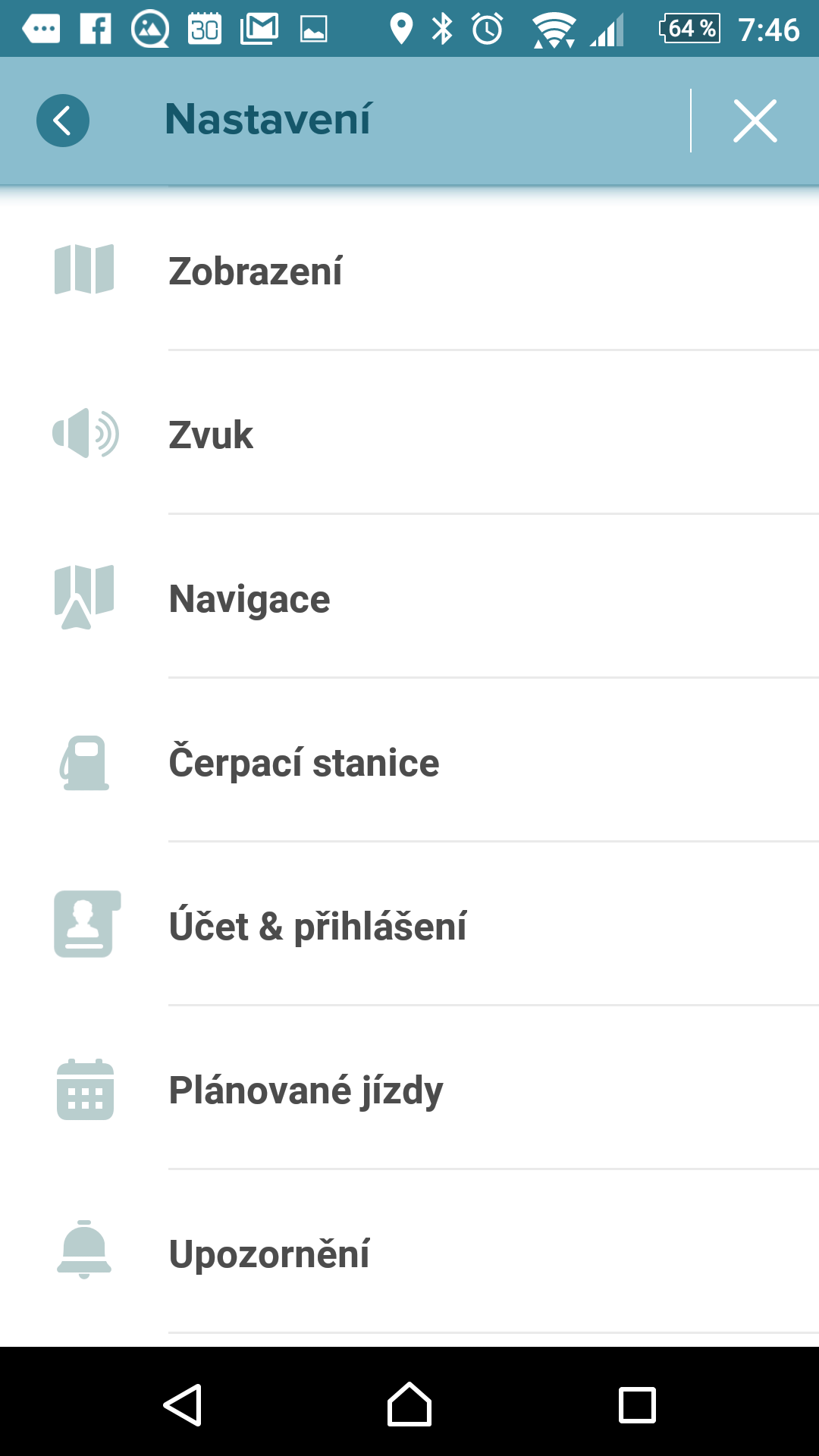Open Účet & přihlášení
Viewport: 819px width, 1456px height.
tap(409, 925)
